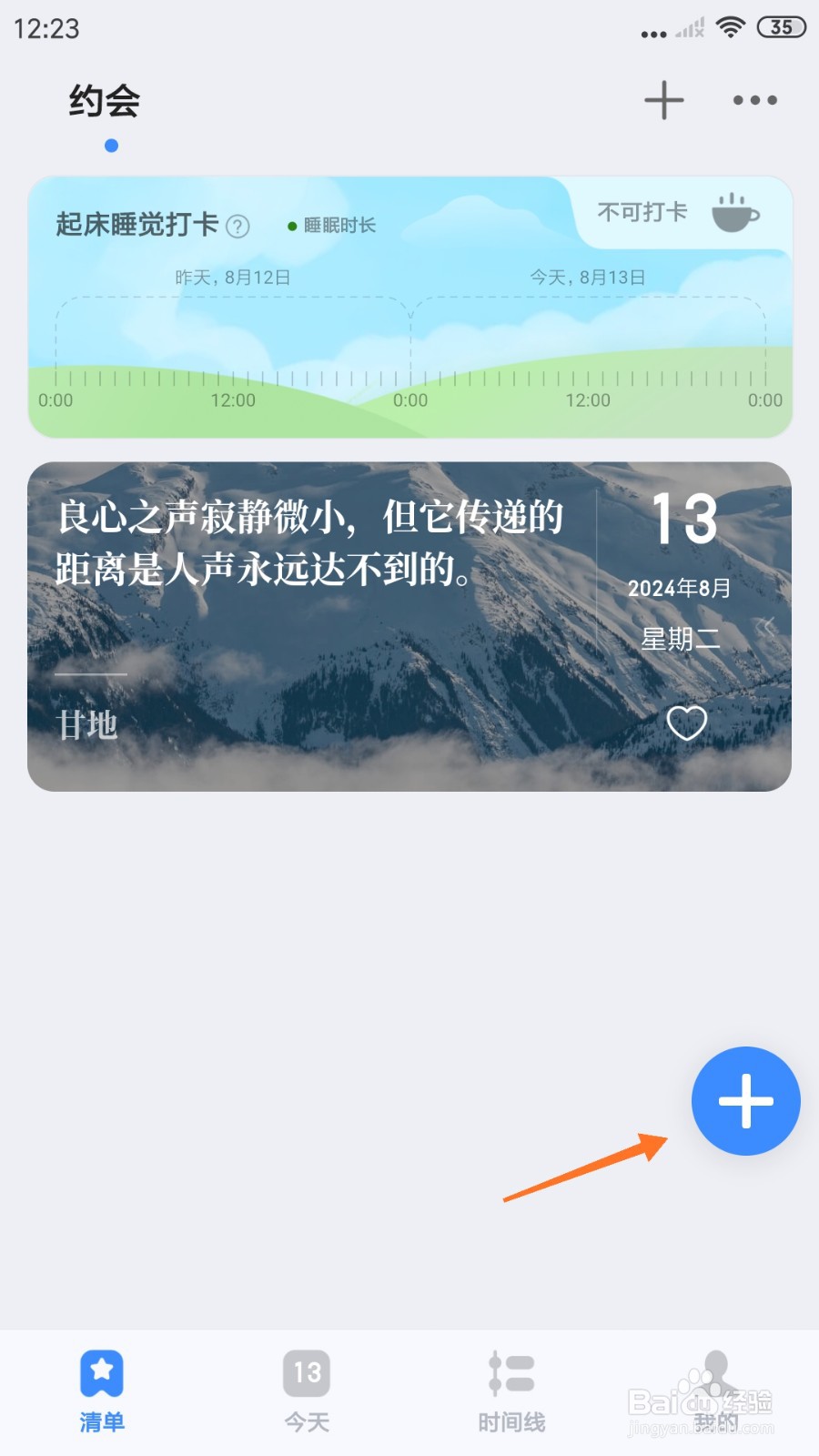This screenshot has width=819, height=1456.
Task: Toggle the heart to favorite the quote
Action: pyautogui.click(x=685, y=723)
